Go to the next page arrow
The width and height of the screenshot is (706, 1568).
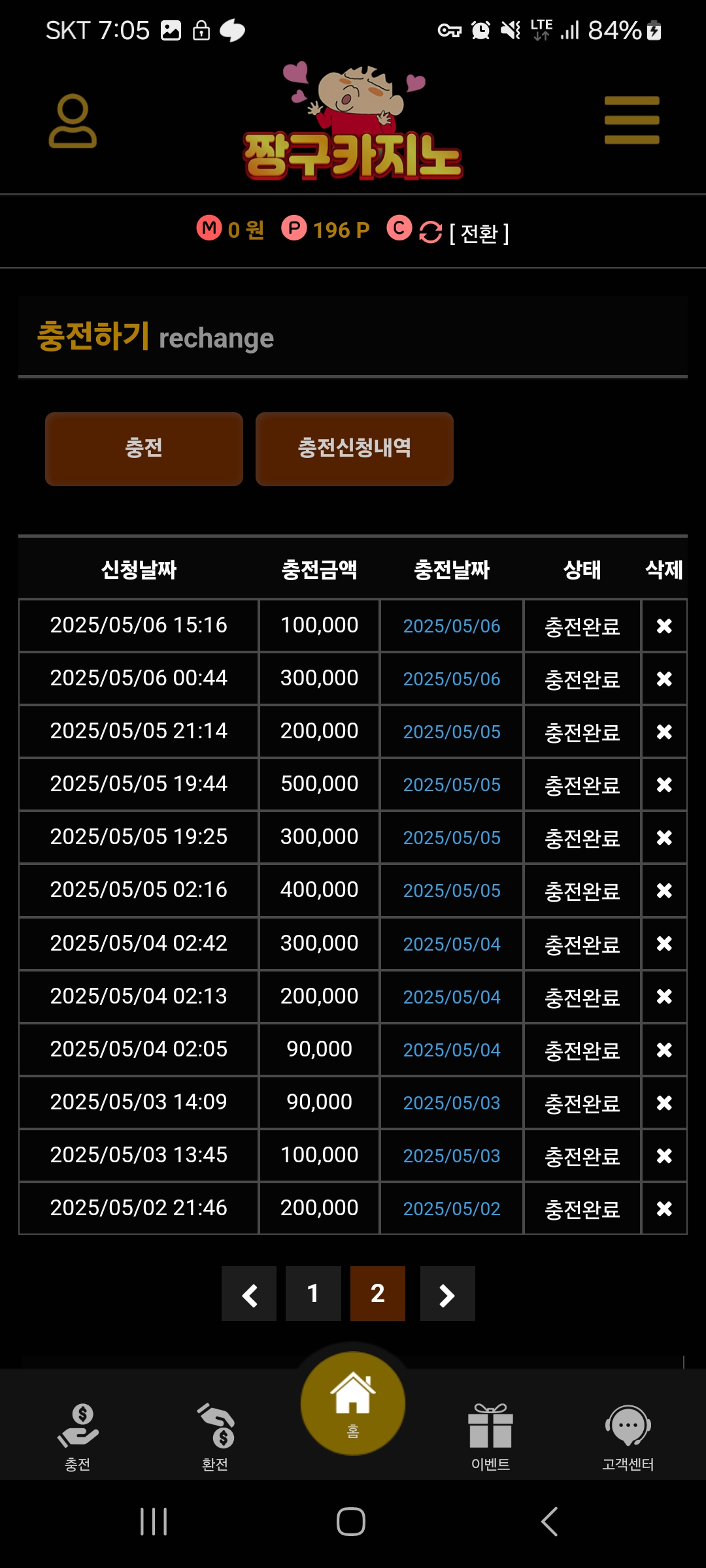[x=447, y=1294]
